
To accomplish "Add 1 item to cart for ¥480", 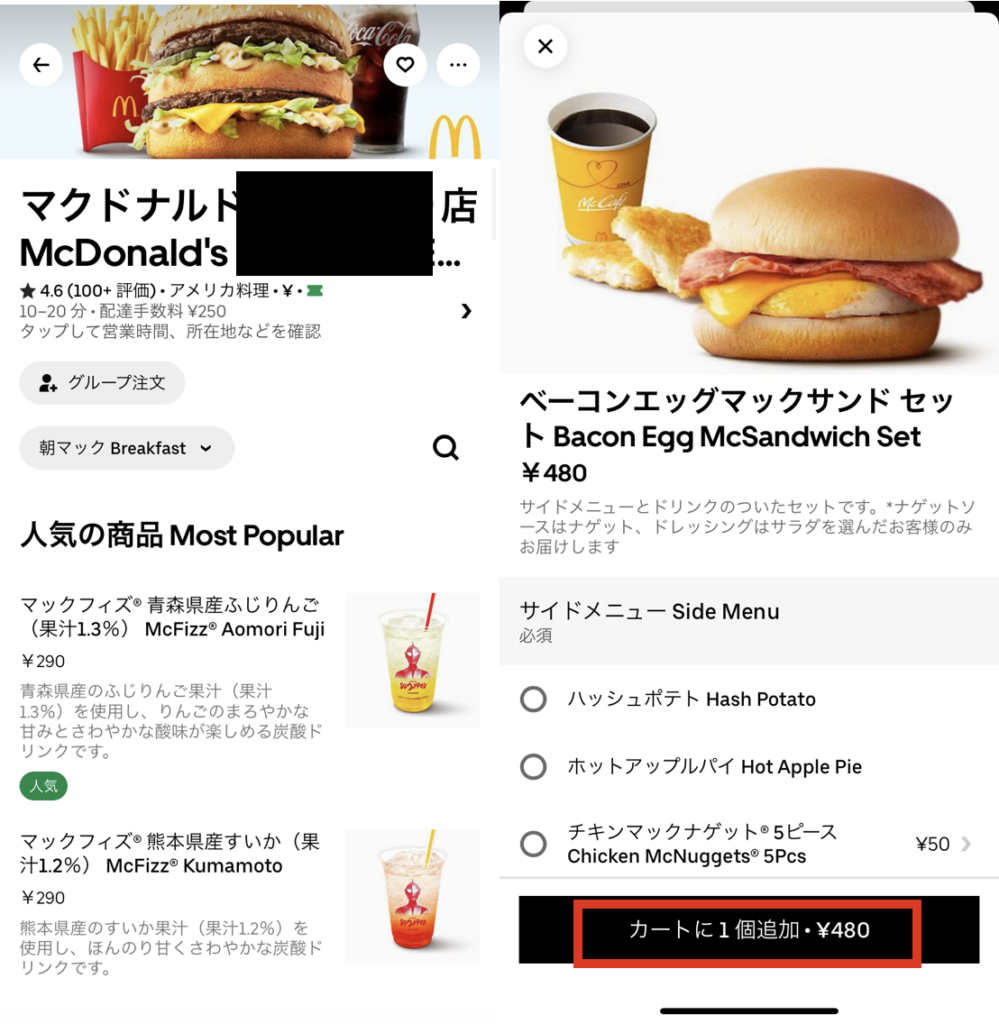I will tap(748, 930).
